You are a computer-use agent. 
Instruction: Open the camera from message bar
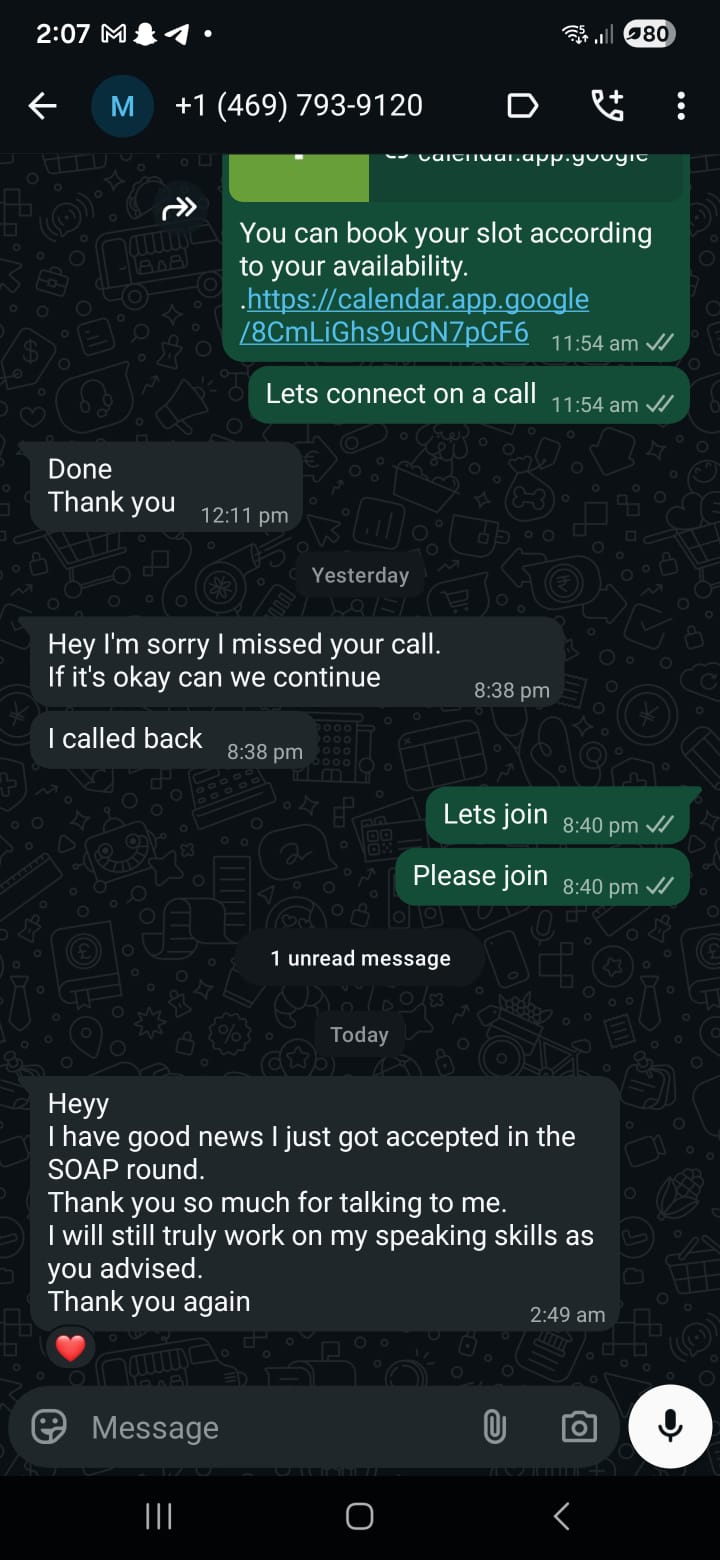pos(579,1427)
